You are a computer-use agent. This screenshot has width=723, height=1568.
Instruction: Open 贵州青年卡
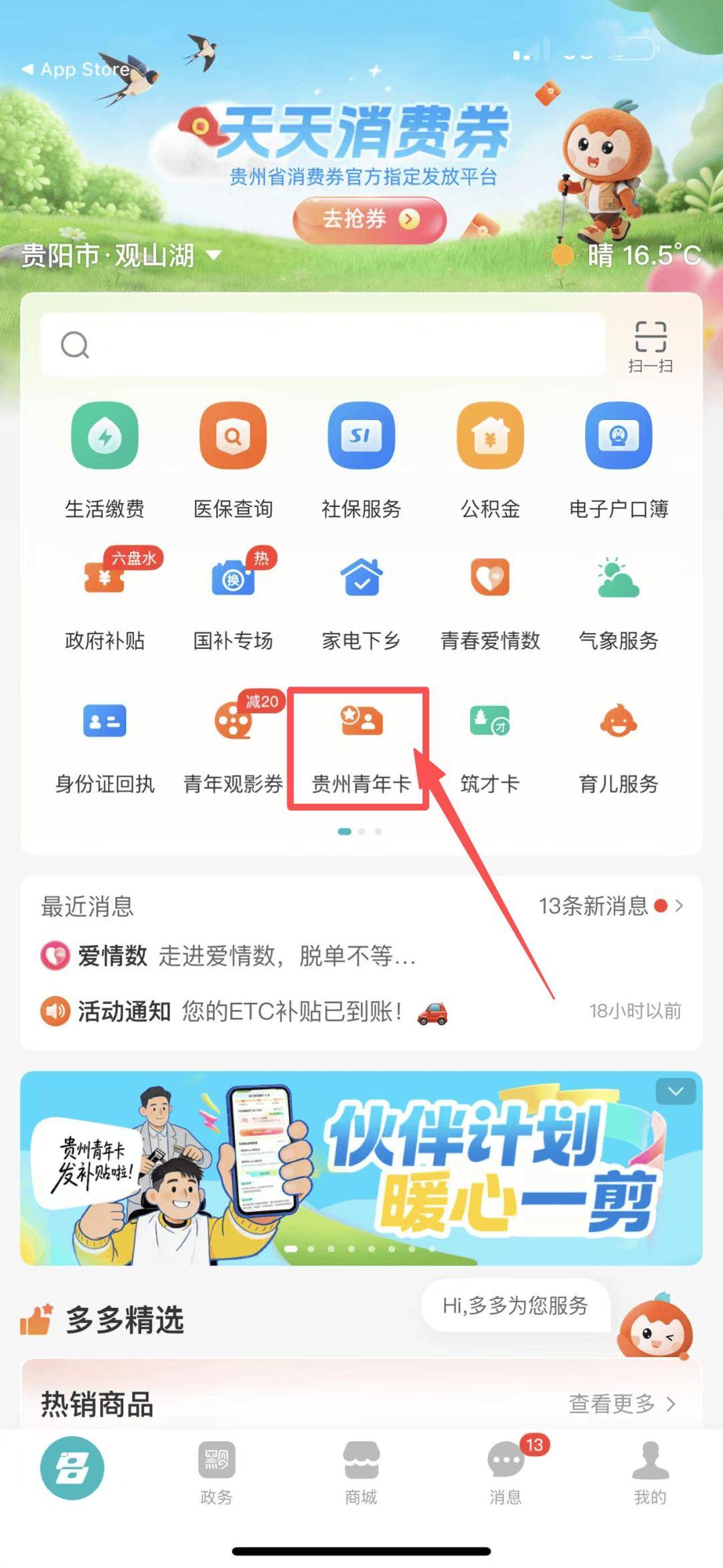[361, 745]
